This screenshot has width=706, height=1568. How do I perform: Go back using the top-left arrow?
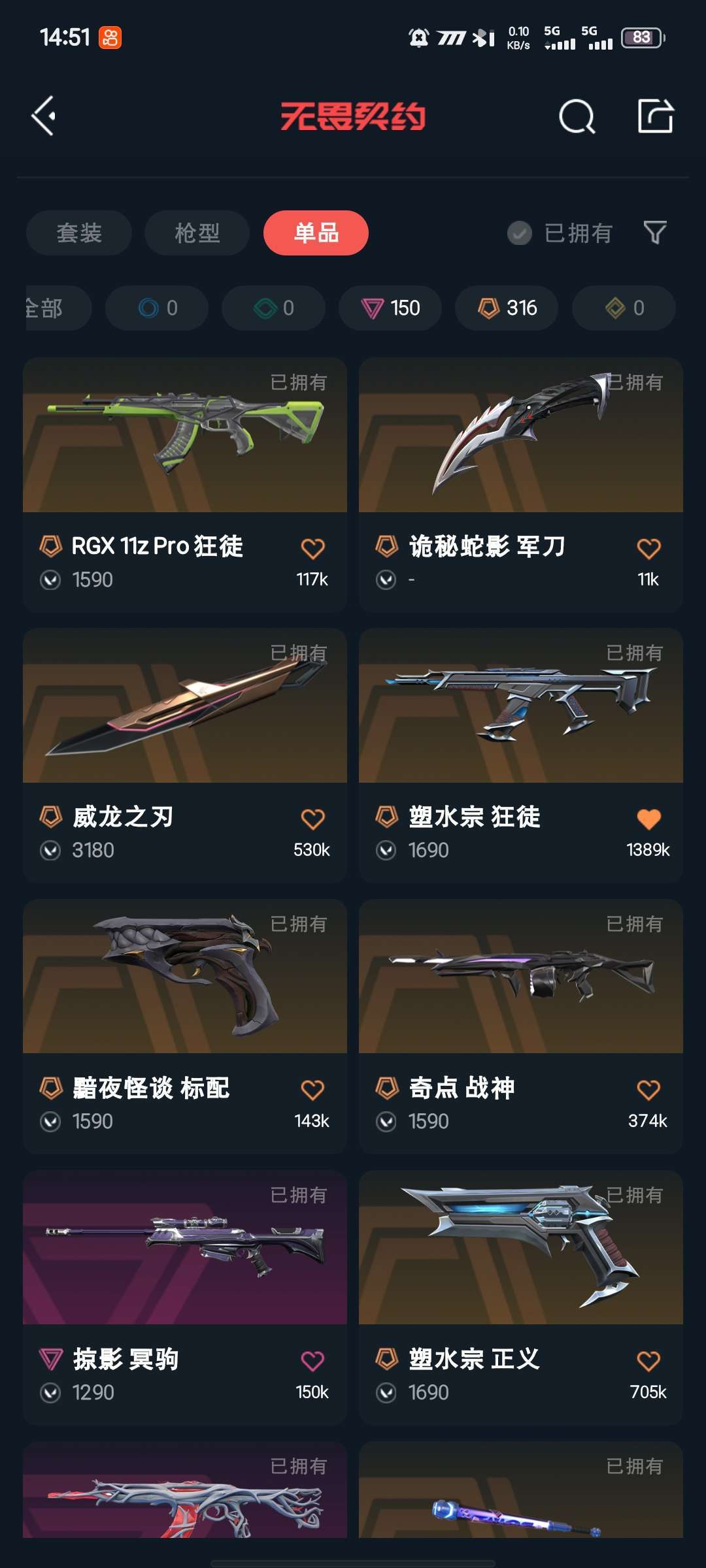44,116
